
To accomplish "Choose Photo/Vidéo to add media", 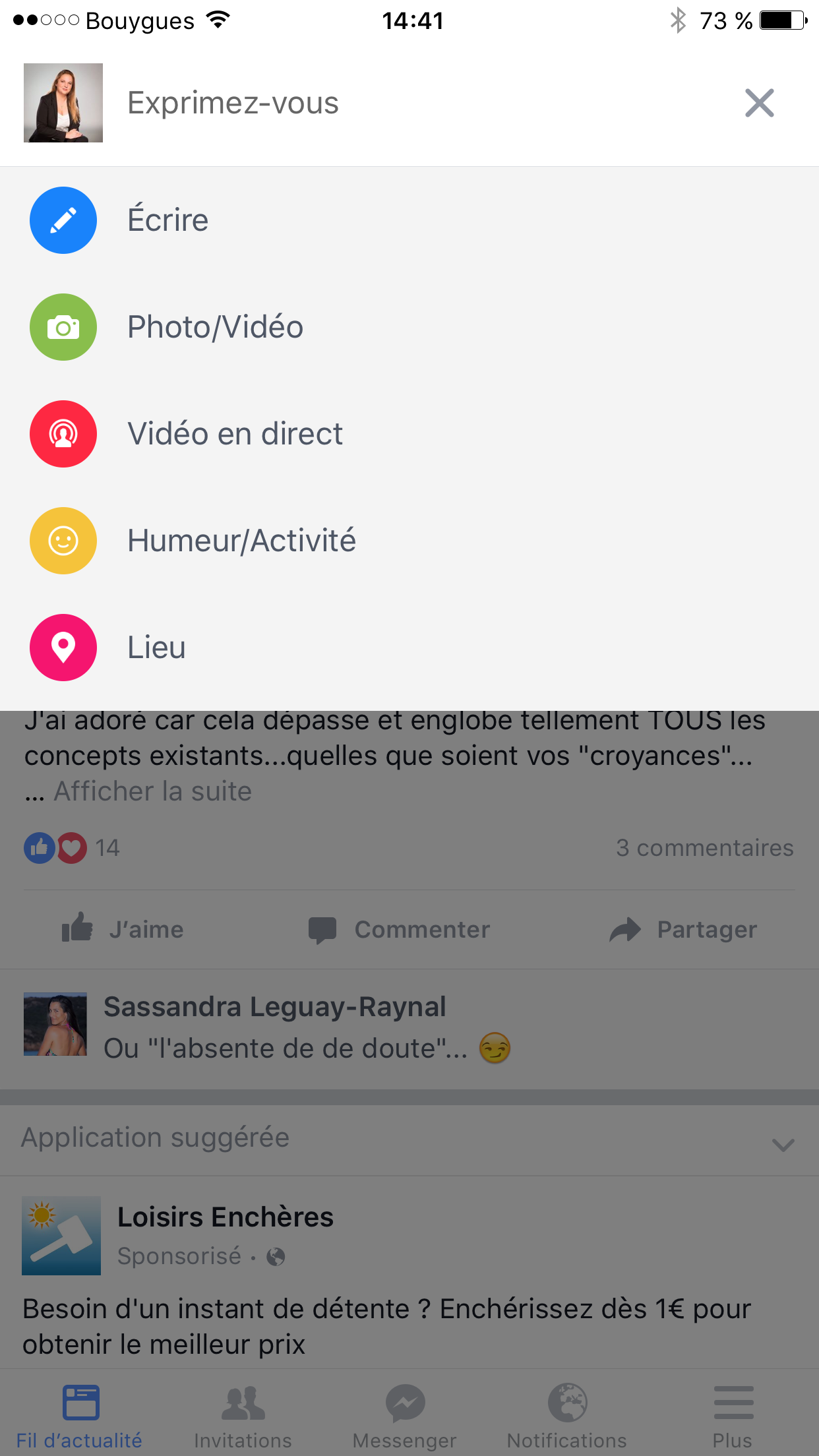I will pyautogui.click(x=215, y=327).
